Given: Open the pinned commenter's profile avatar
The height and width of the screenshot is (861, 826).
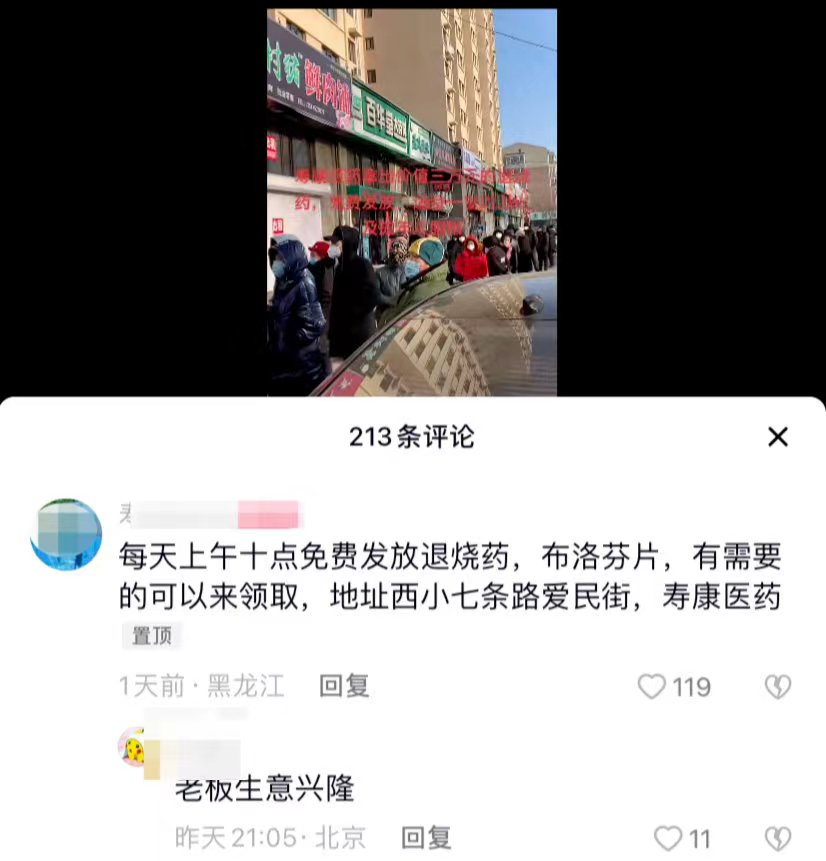Looking at the screenshot, I should coord(66,535).
